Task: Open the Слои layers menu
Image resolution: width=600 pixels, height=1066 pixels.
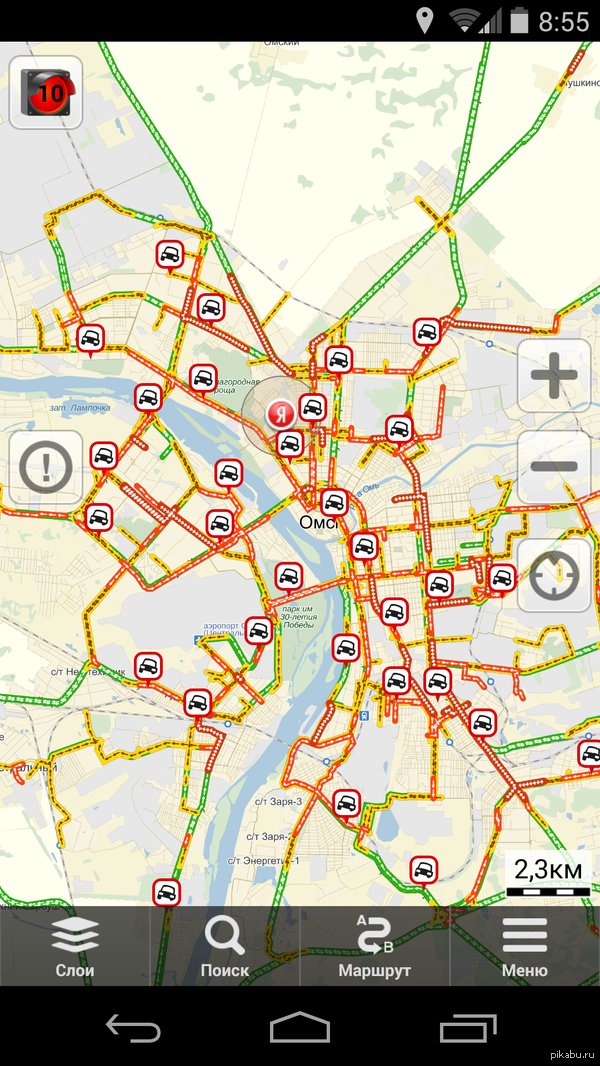Action: [x=74, y=946]
